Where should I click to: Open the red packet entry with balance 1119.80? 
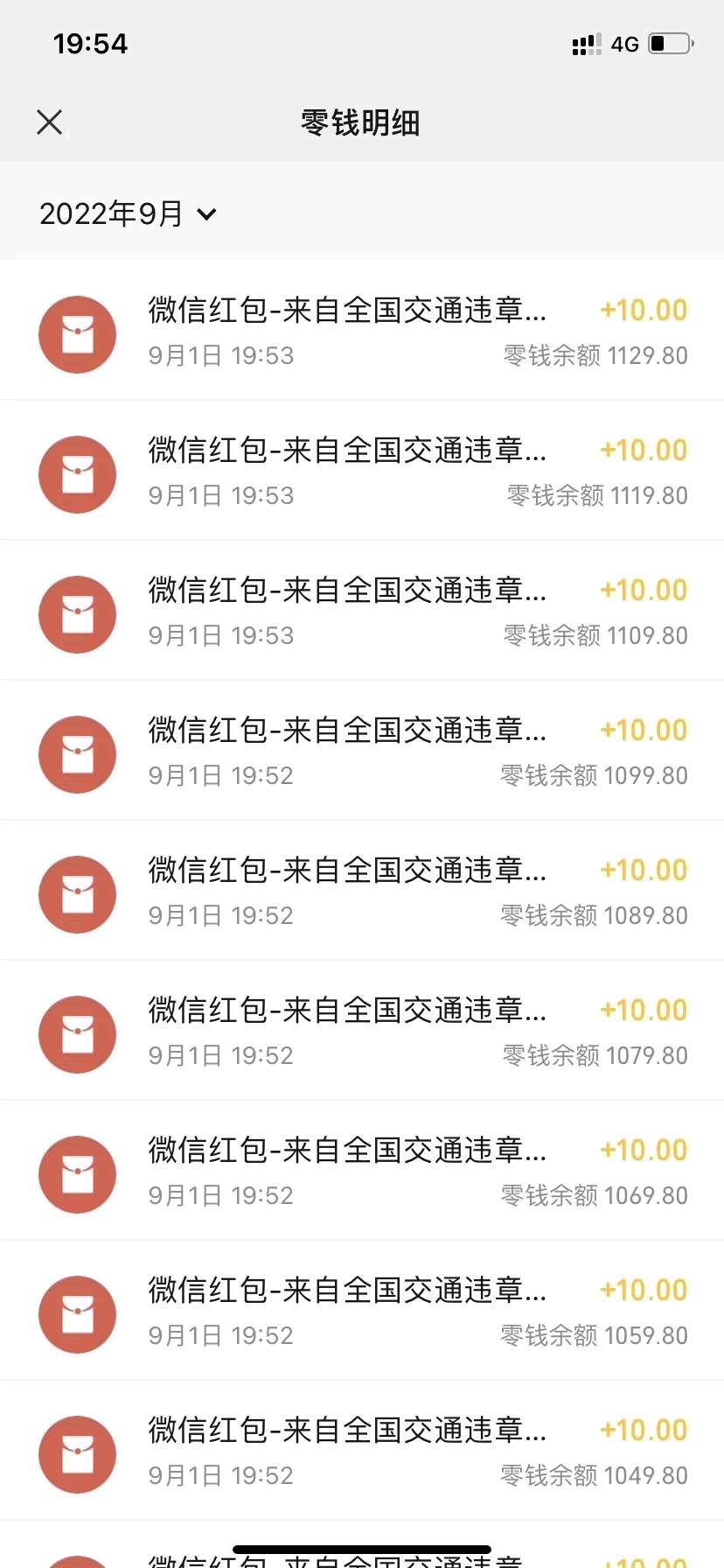[362, 471]
